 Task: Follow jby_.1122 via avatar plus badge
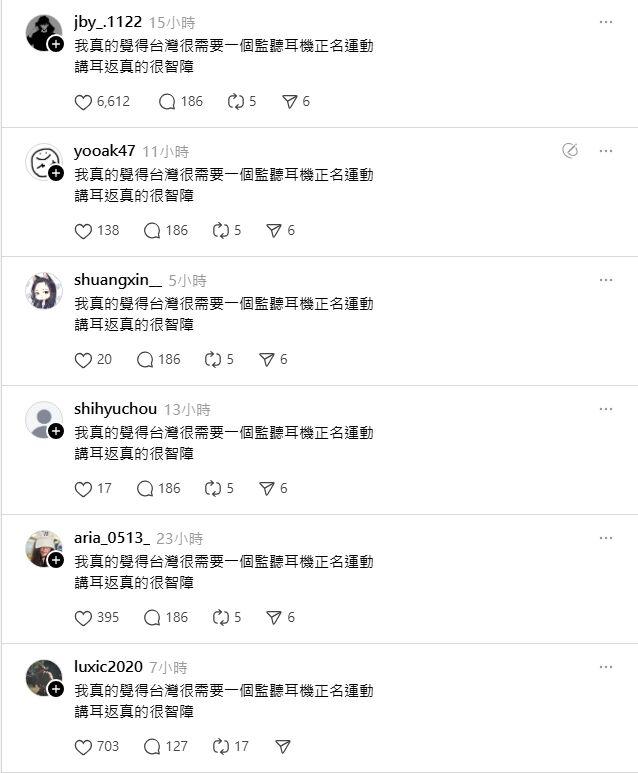point(56,44)
